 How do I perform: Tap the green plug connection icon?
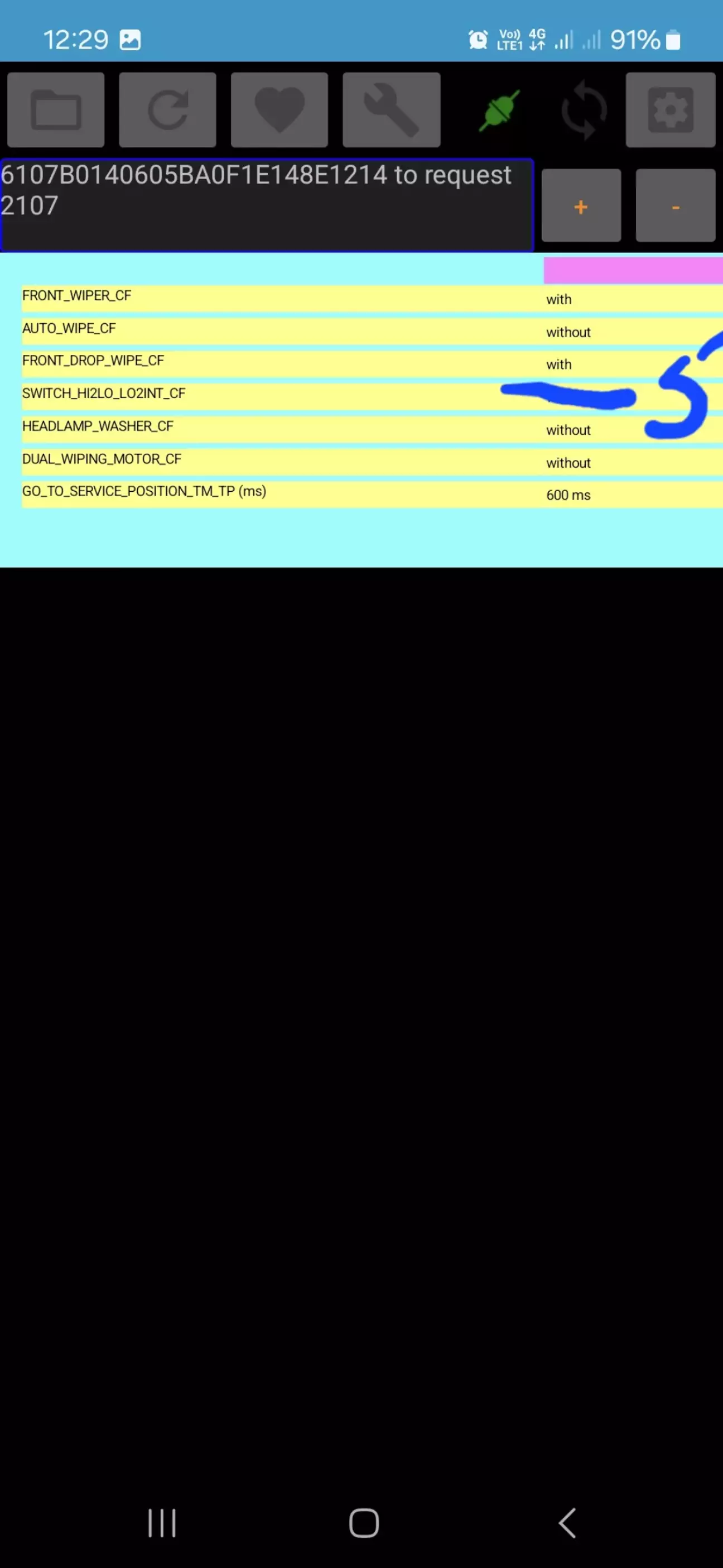pos(499,110)
